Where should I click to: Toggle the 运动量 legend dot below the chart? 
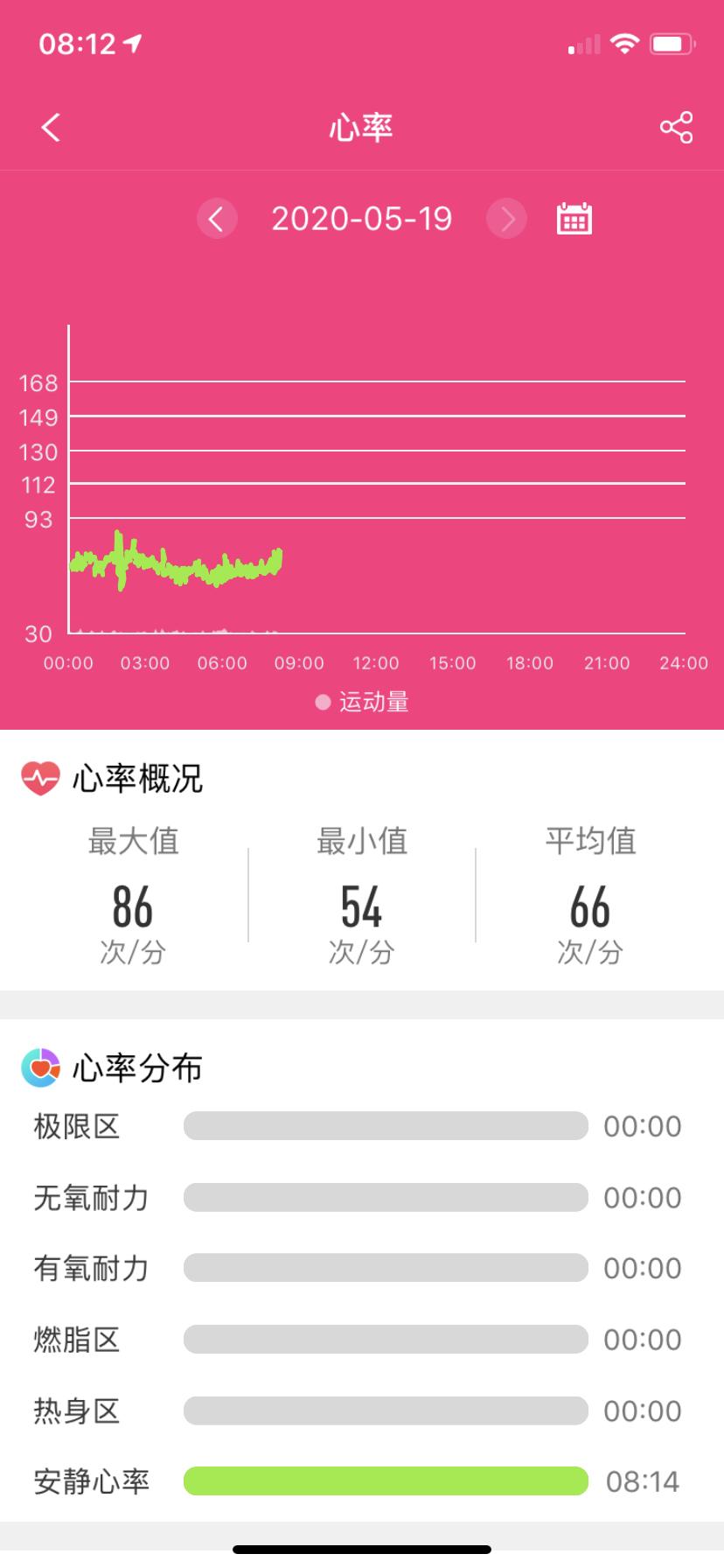[323, 701]
